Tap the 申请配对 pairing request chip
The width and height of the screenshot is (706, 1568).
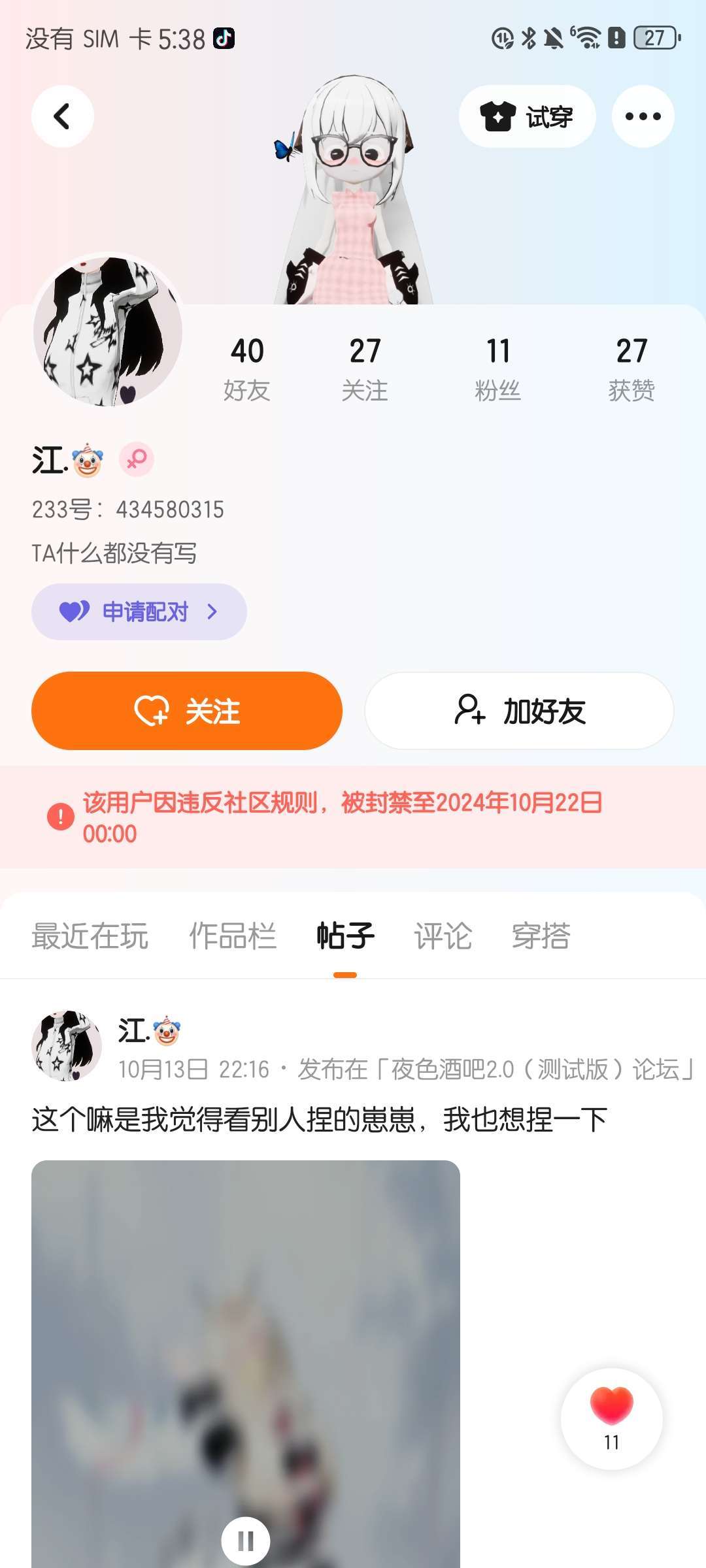(139, 612)
